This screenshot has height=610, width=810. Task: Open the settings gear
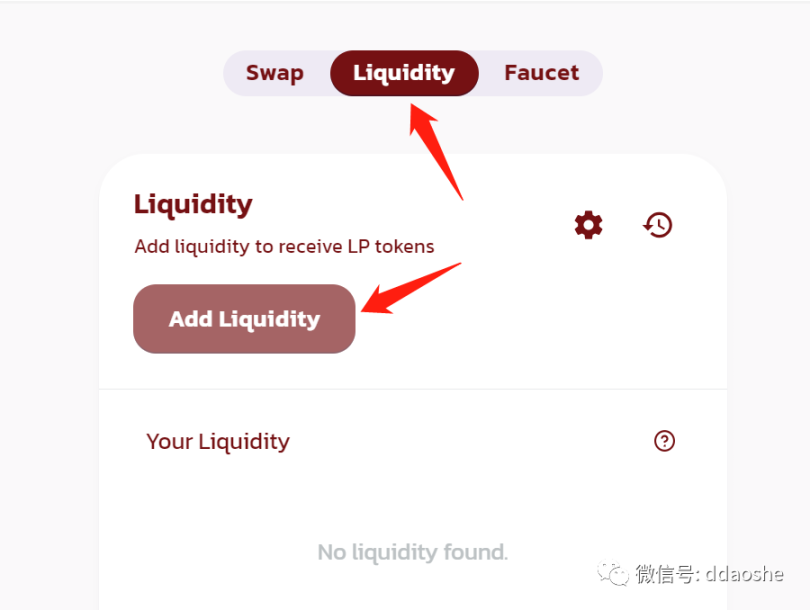(589, 225)
